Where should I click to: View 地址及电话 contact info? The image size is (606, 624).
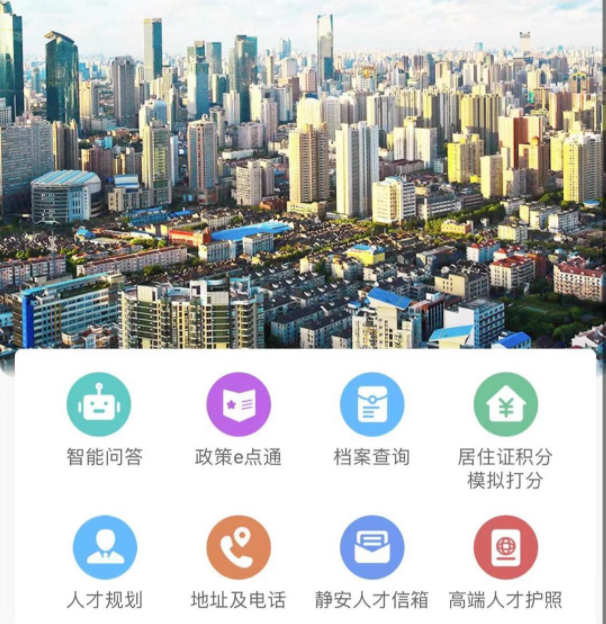click(238, 548)
